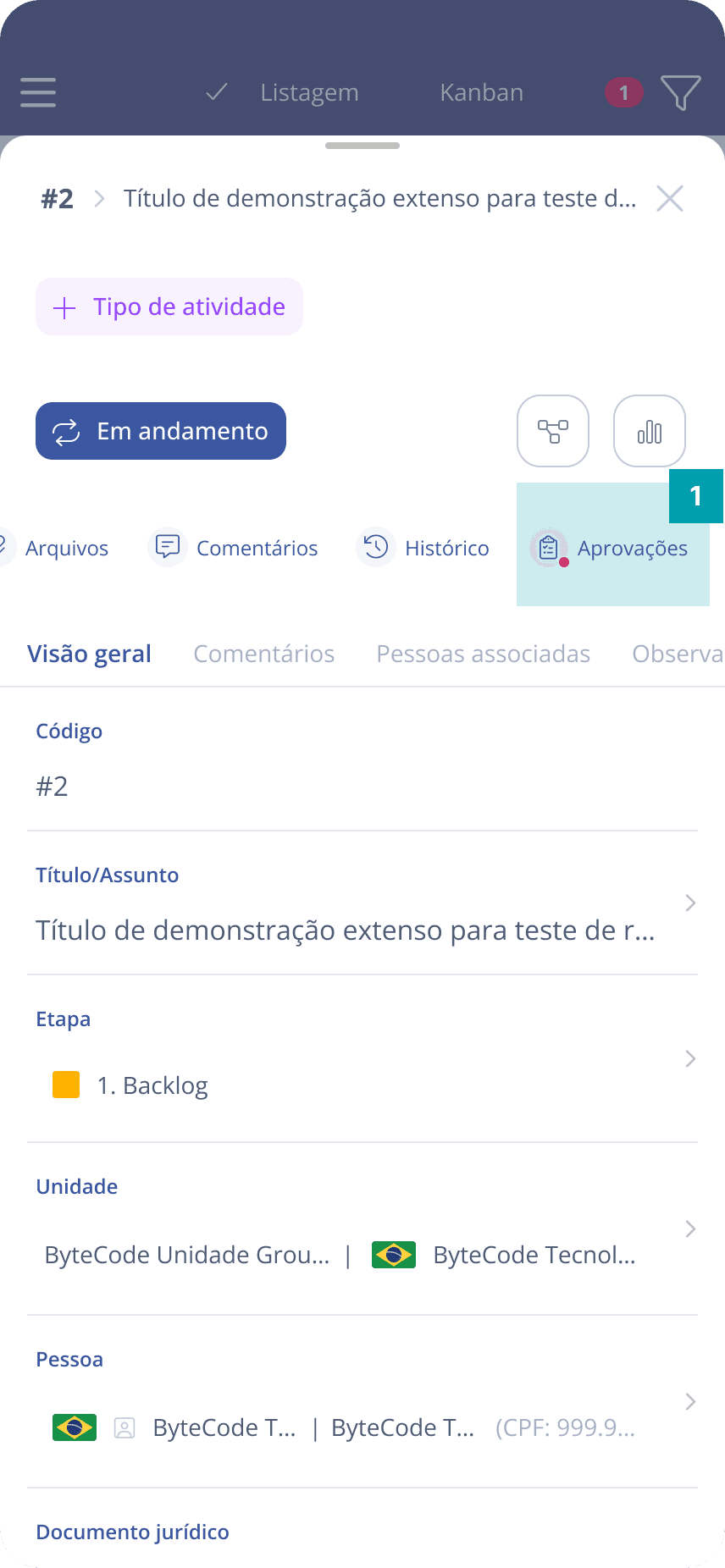Click the Comentários speech bubble icon
Image resolution: width=725 pixels, height=1568 pixels.
click(x=167, y=547)
